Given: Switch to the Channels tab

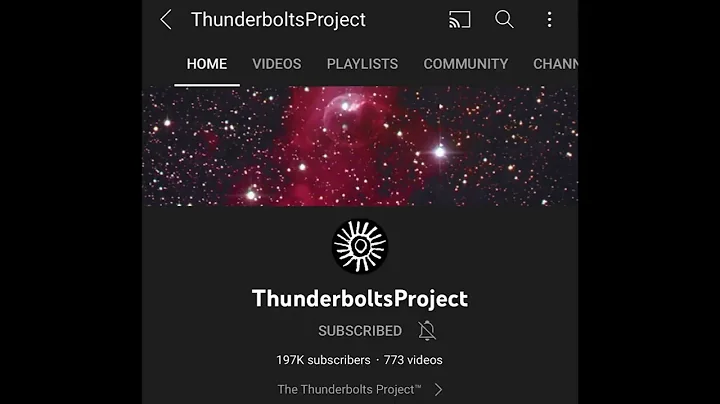Looking at the screenshot, I should (555, 64).
